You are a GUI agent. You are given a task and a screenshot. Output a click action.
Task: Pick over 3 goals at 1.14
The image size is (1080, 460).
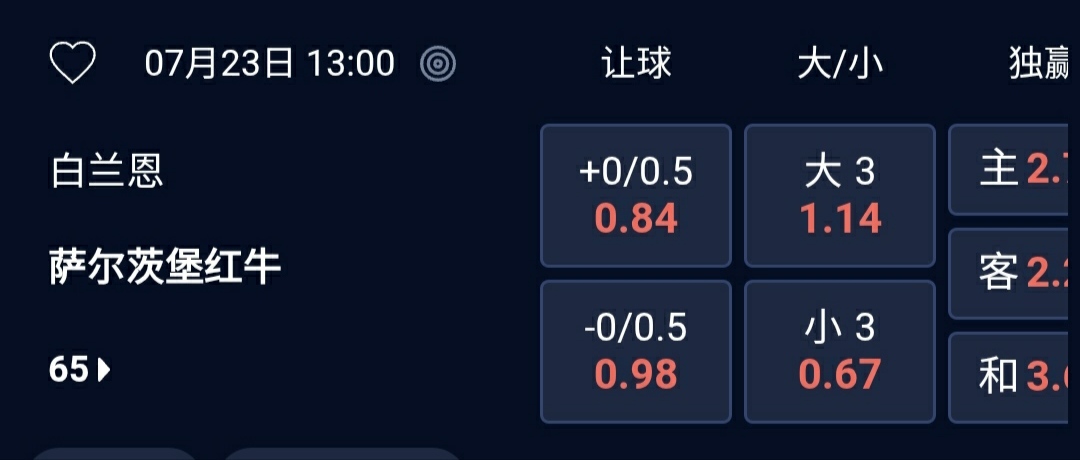coord(840,195)
